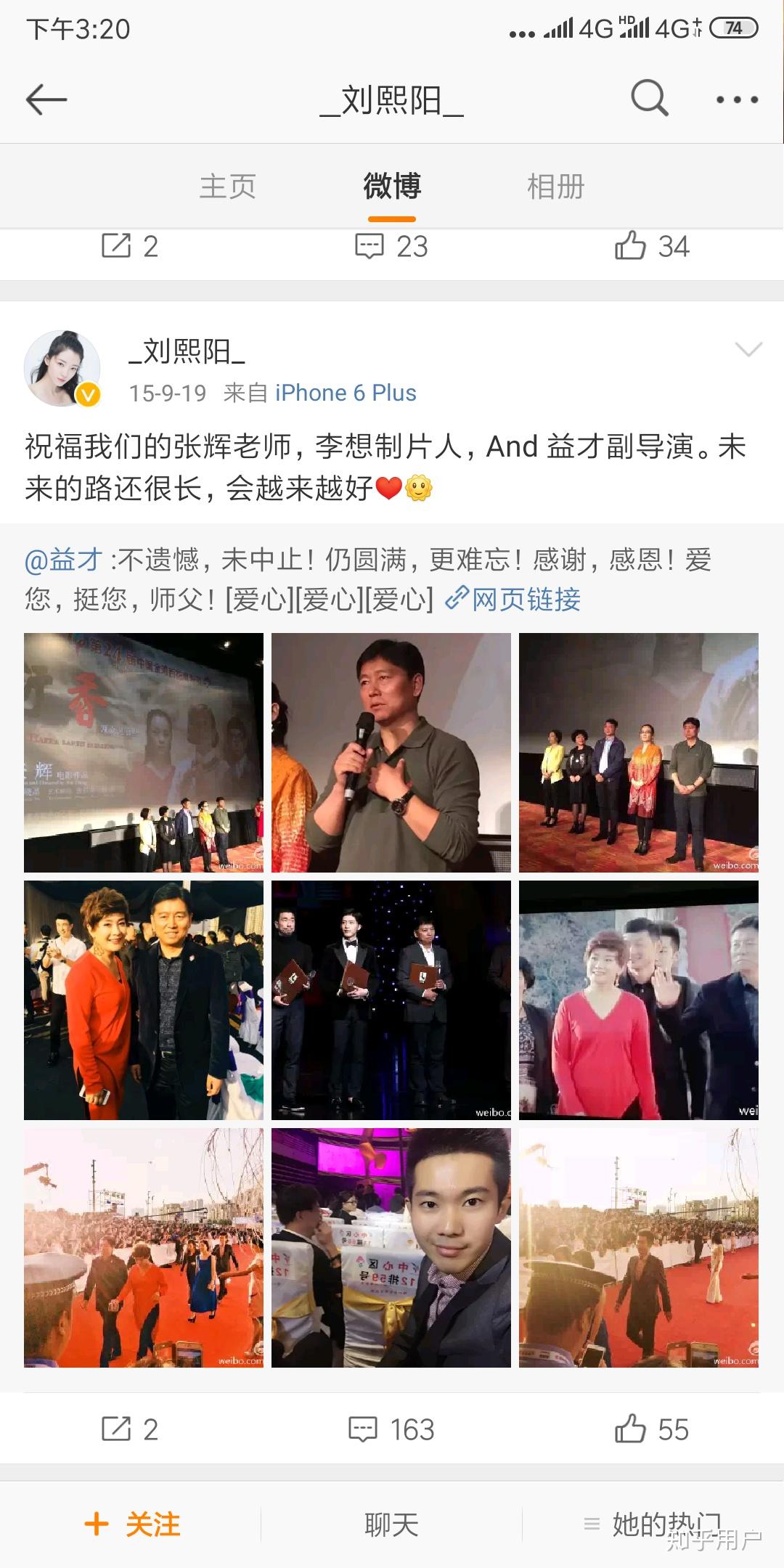The width and height of the screenshot is (784, 1568).
Task: Open the three-dot overflow menu
Action: [737, 99]
